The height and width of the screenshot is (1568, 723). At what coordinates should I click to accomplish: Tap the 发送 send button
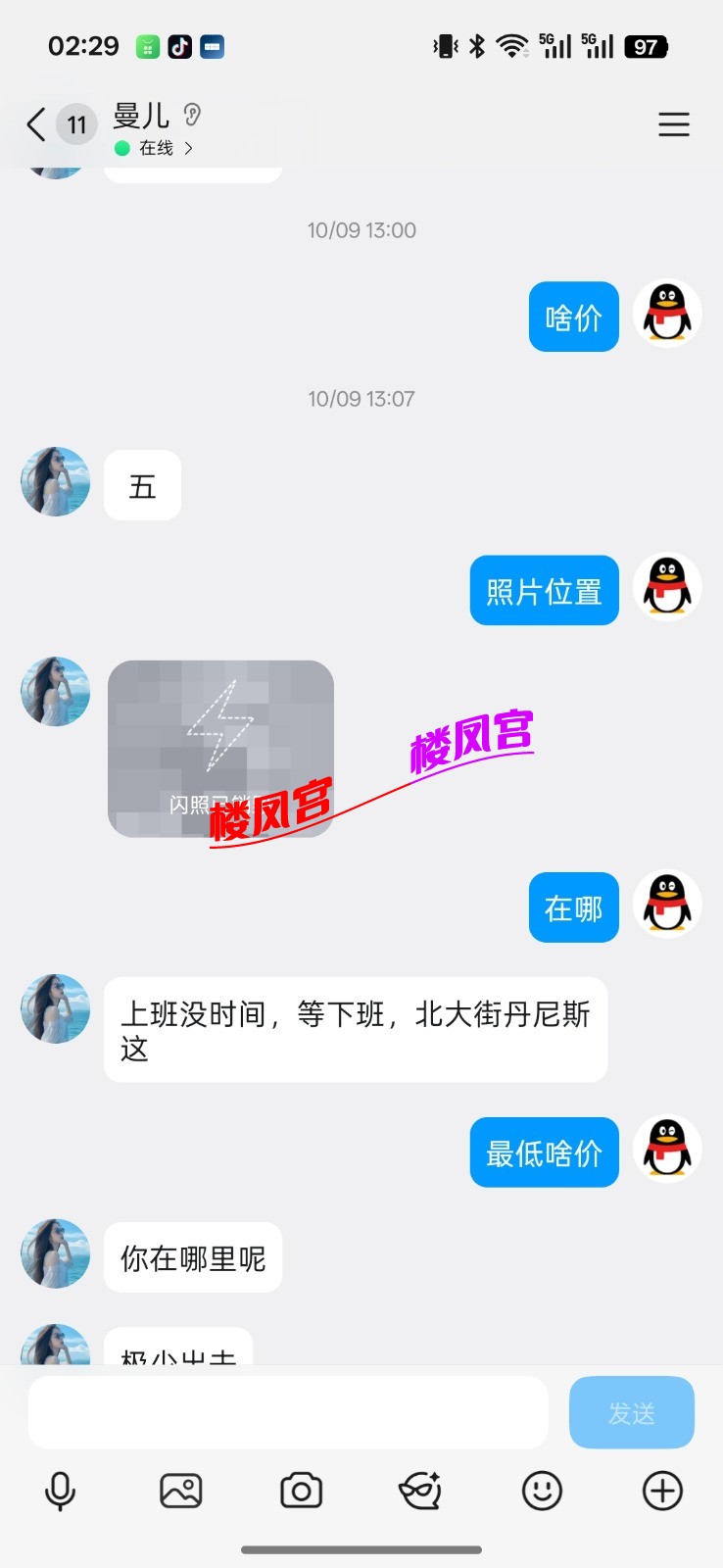pos(631,1412)
